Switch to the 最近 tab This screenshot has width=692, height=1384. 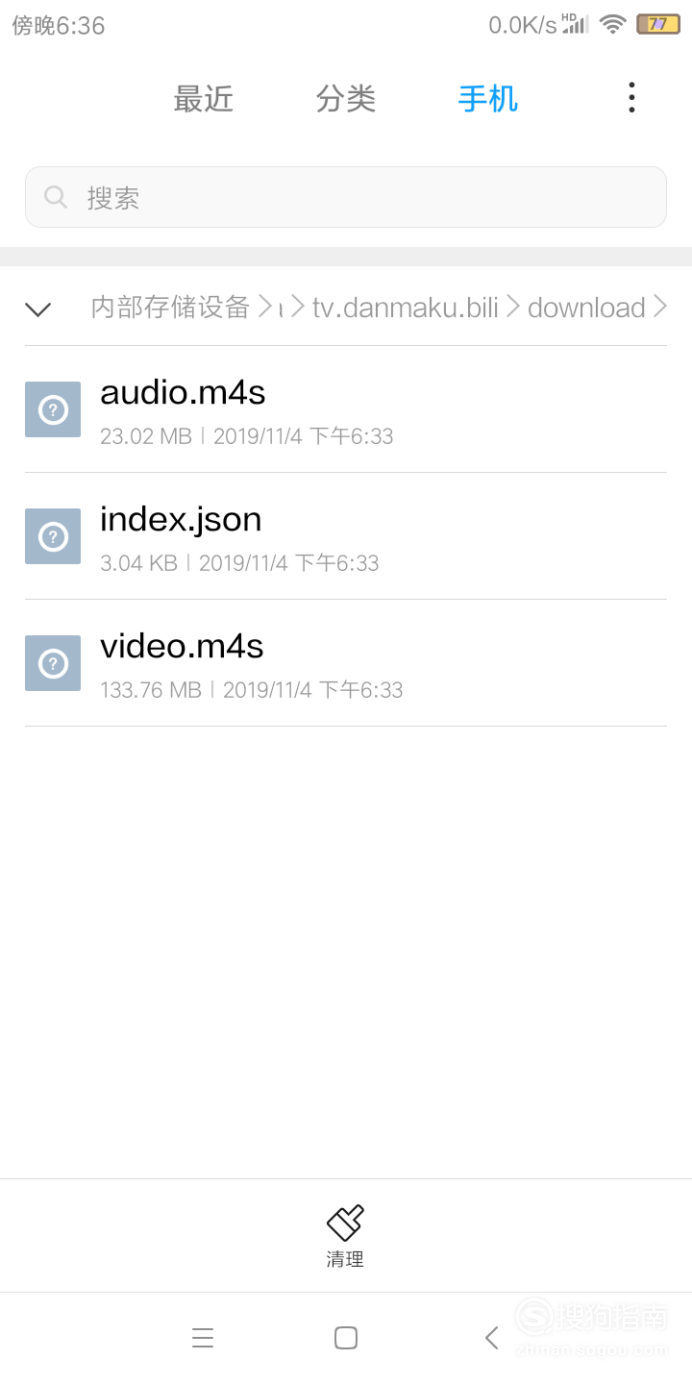pyautogui.click(x=203, y=99)
